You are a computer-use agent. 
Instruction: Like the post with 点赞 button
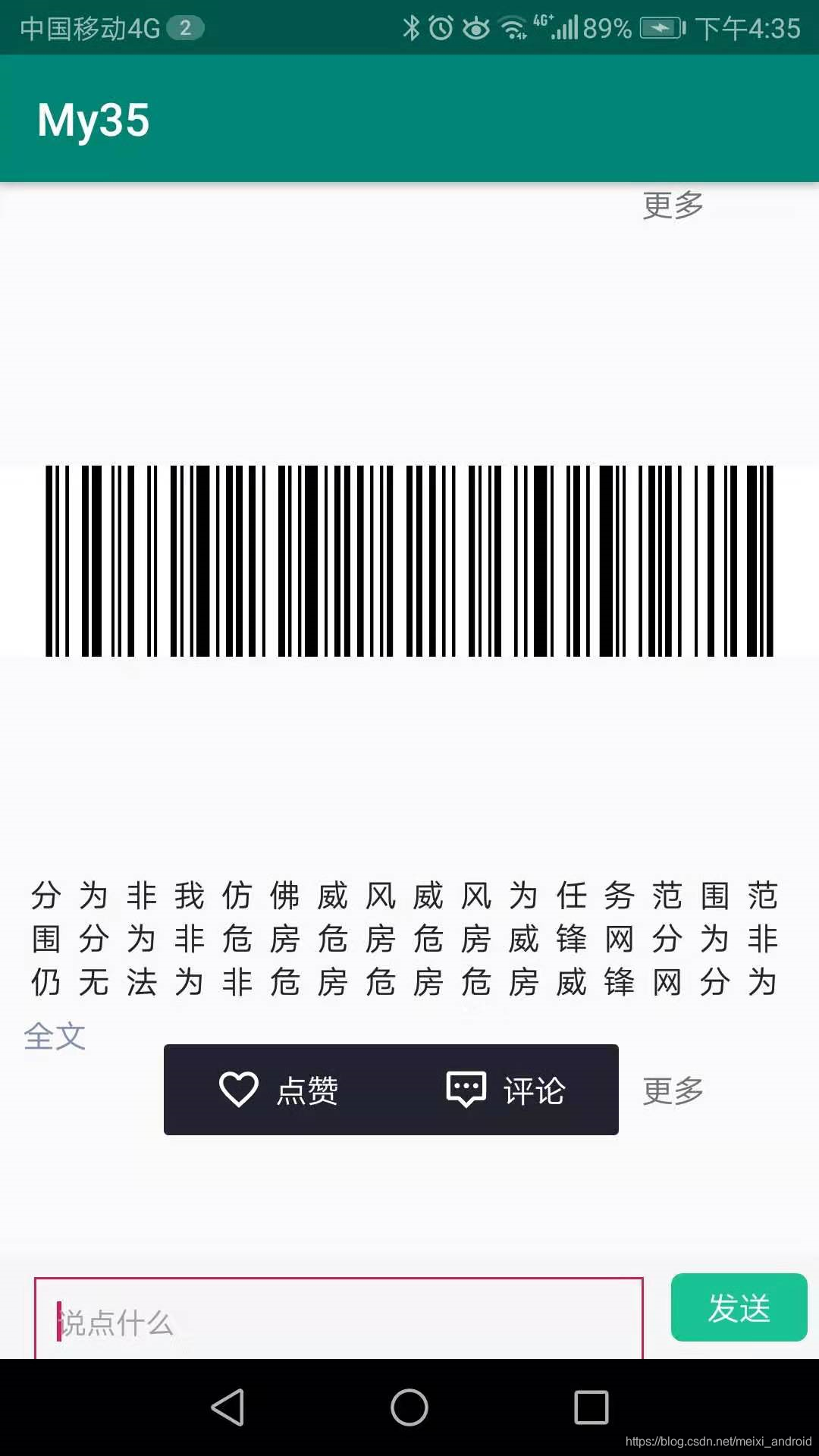coord(278,1090)
